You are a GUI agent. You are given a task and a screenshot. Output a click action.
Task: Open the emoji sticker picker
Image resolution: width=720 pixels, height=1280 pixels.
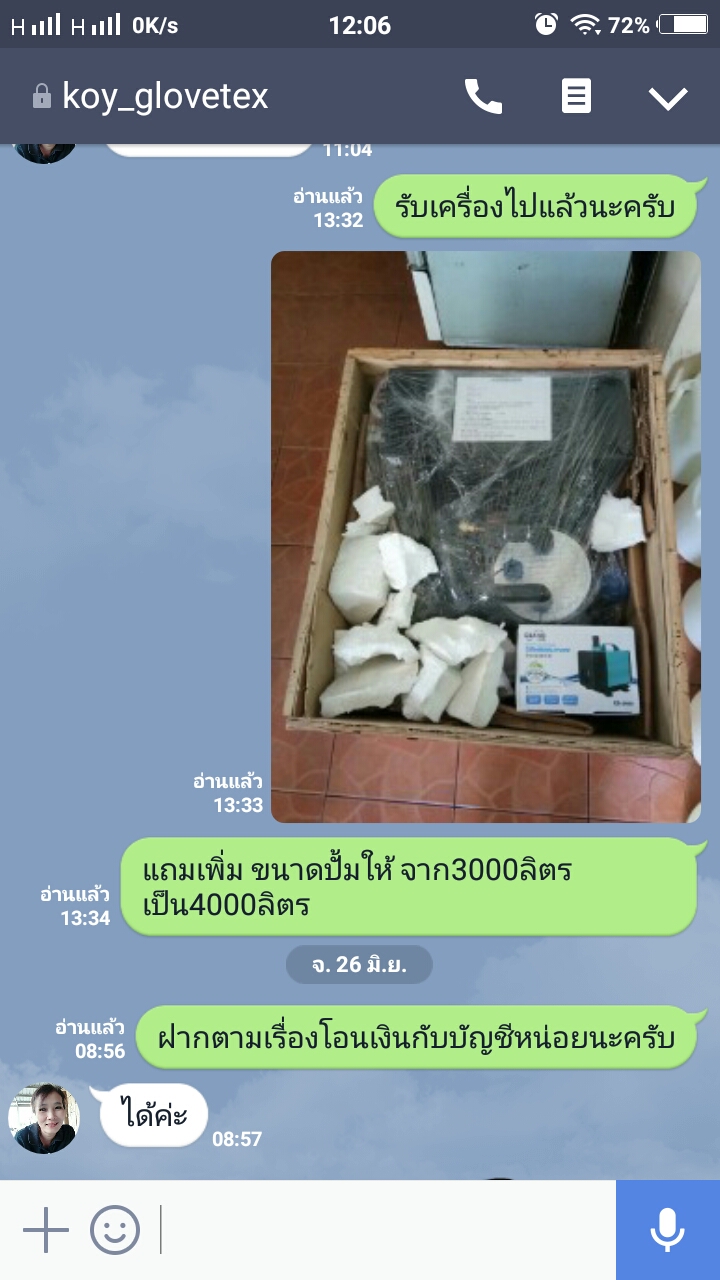point(115,1230)
